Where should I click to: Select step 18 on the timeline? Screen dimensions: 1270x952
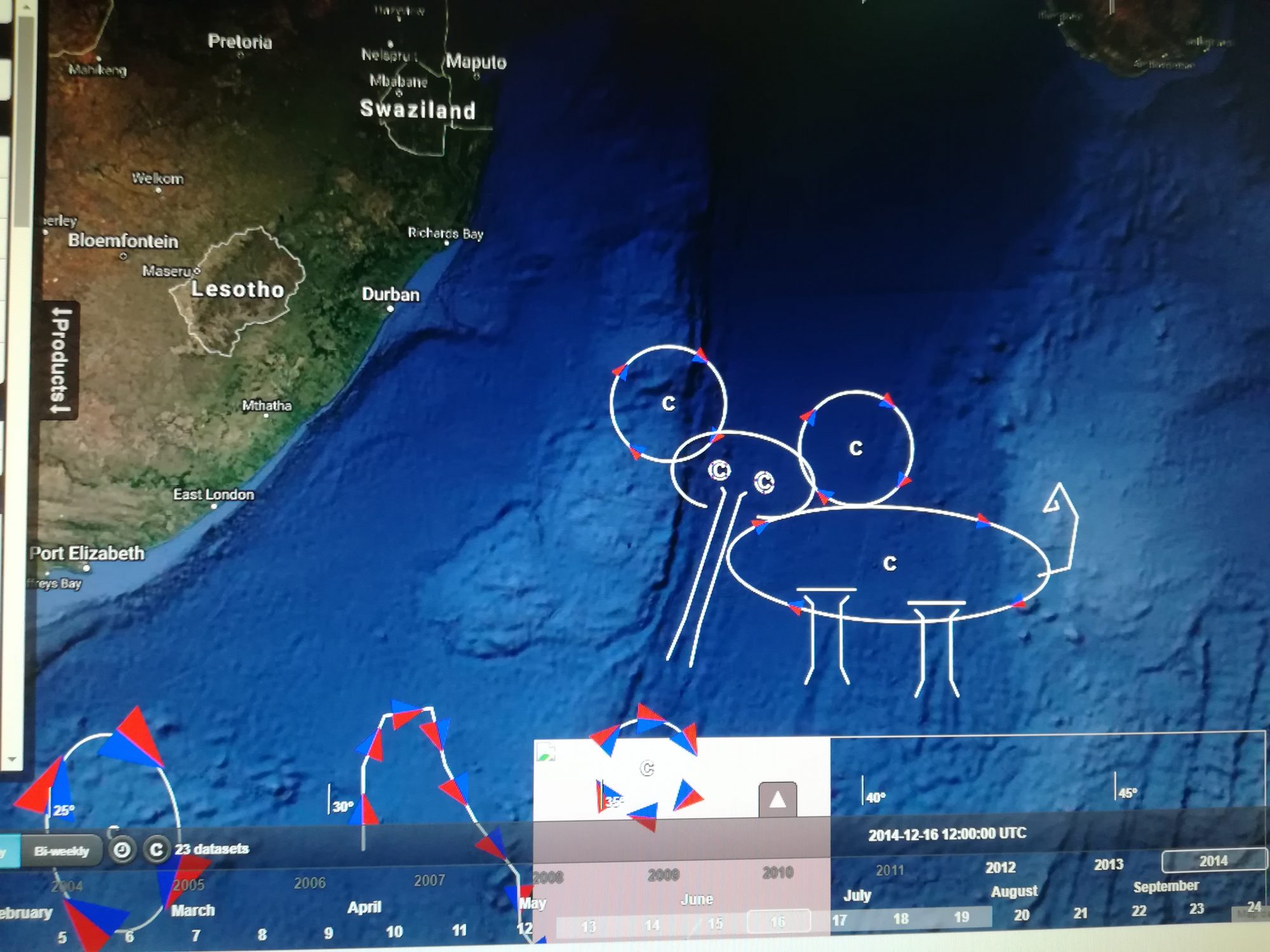tap(900, 918)
